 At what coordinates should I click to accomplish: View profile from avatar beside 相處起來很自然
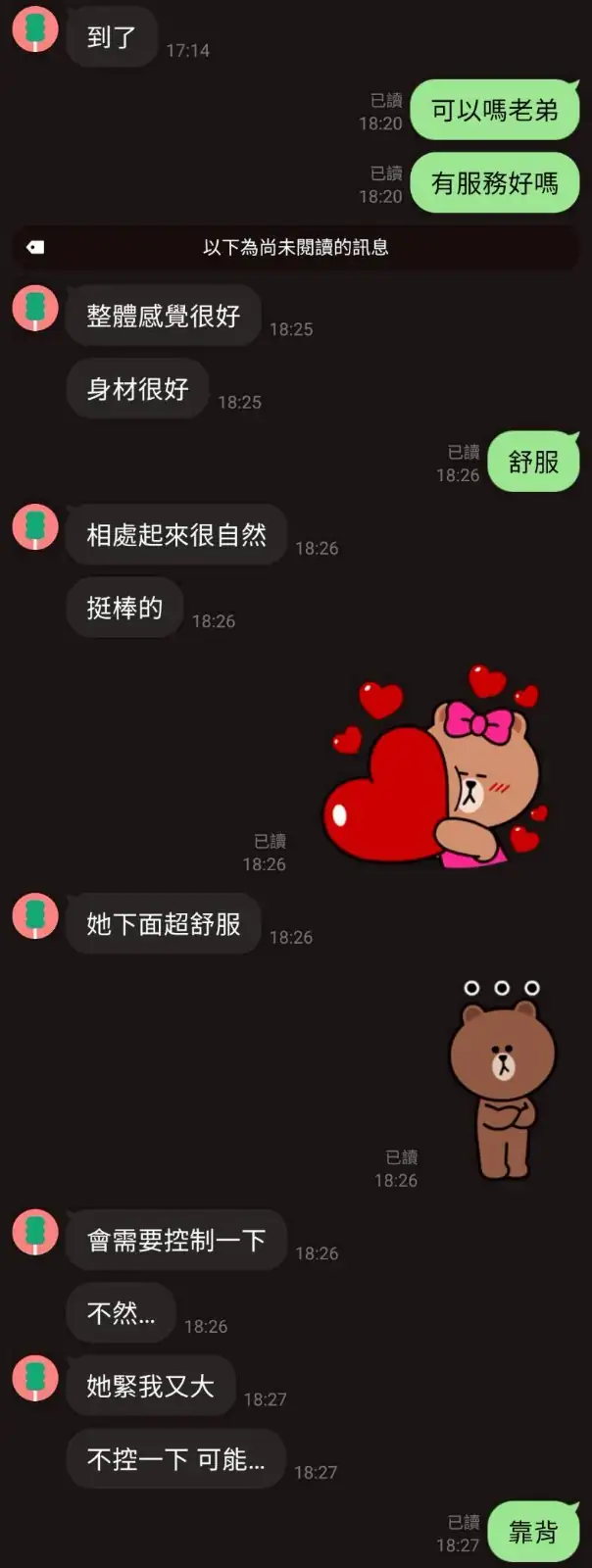35,527
